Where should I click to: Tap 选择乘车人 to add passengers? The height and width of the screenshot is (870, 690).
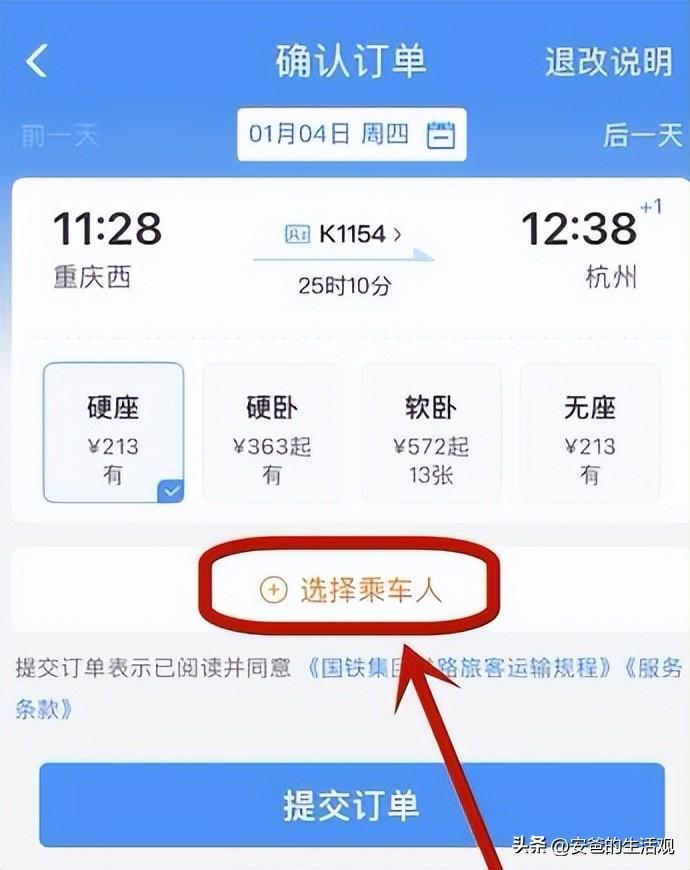350,590
